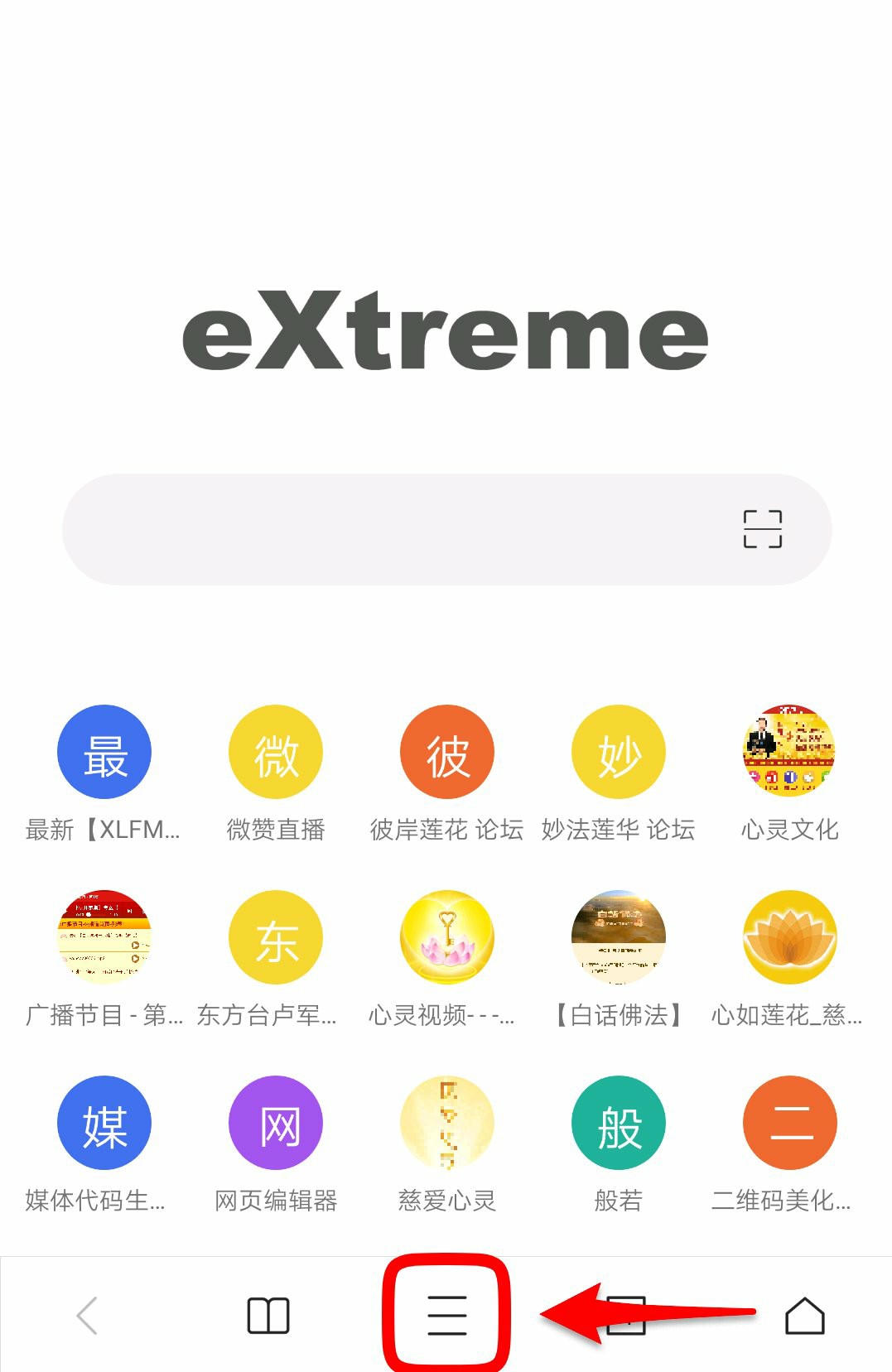Screen dimensions: 892x1372
Task: Open the 微赞直播 shortcut
Action: (276, 753)
